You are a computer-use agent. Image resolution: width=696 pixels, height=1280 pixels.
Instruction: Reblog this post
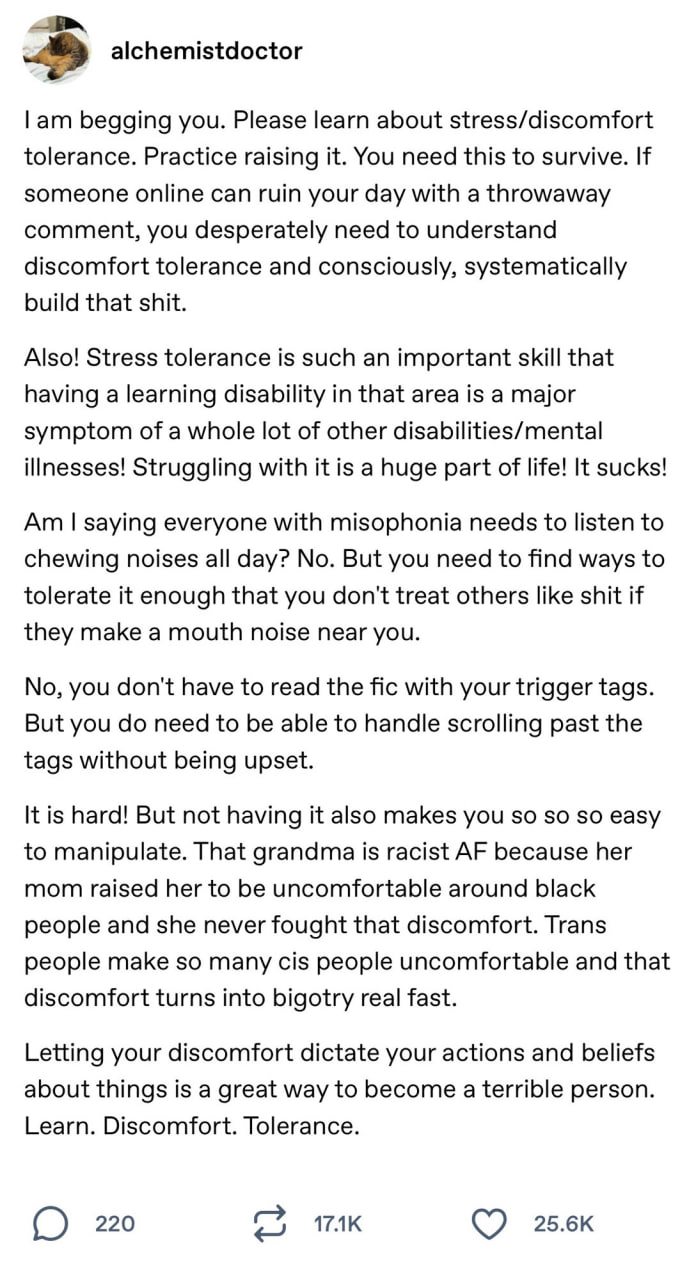pyautogui.click(x=270, y=1223)
